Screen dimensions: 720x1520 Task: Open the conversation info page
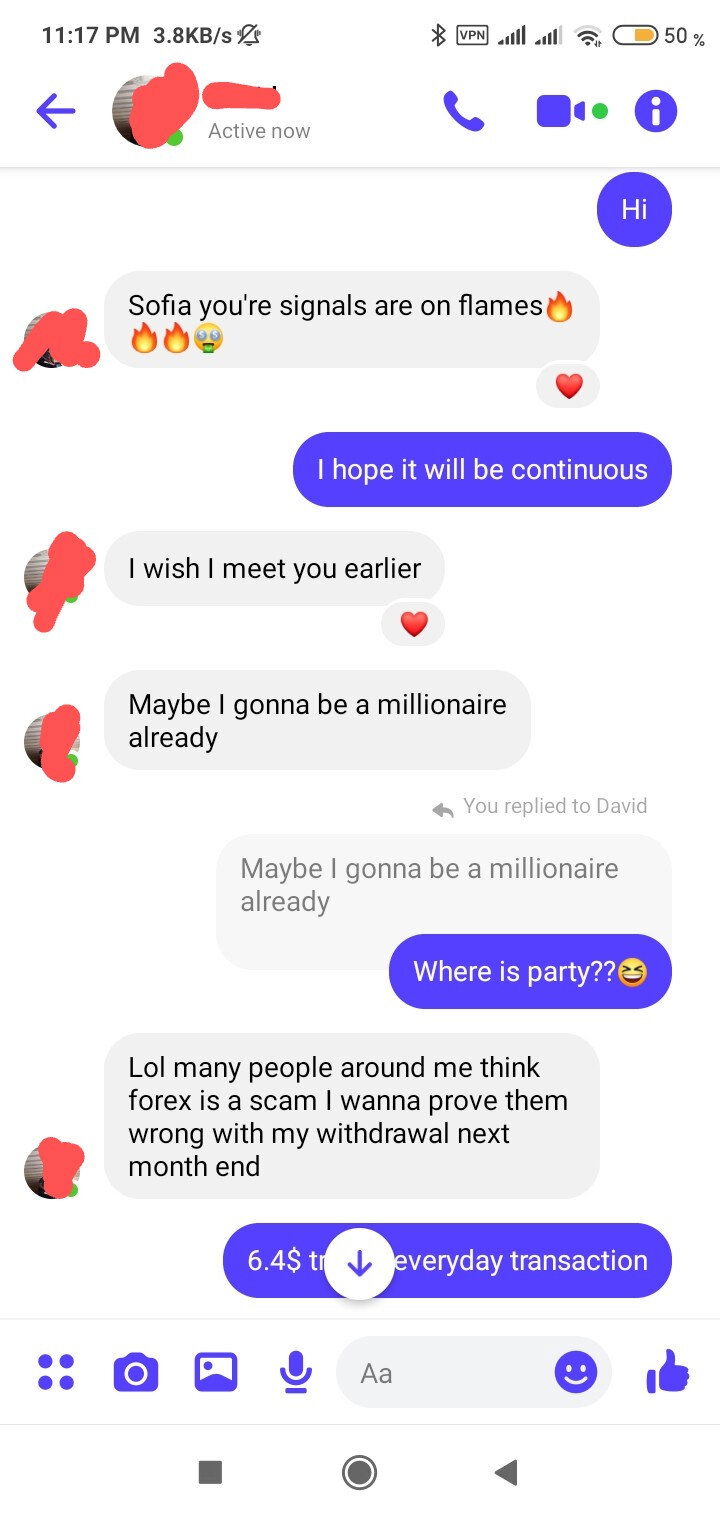(x=656, y=111)
